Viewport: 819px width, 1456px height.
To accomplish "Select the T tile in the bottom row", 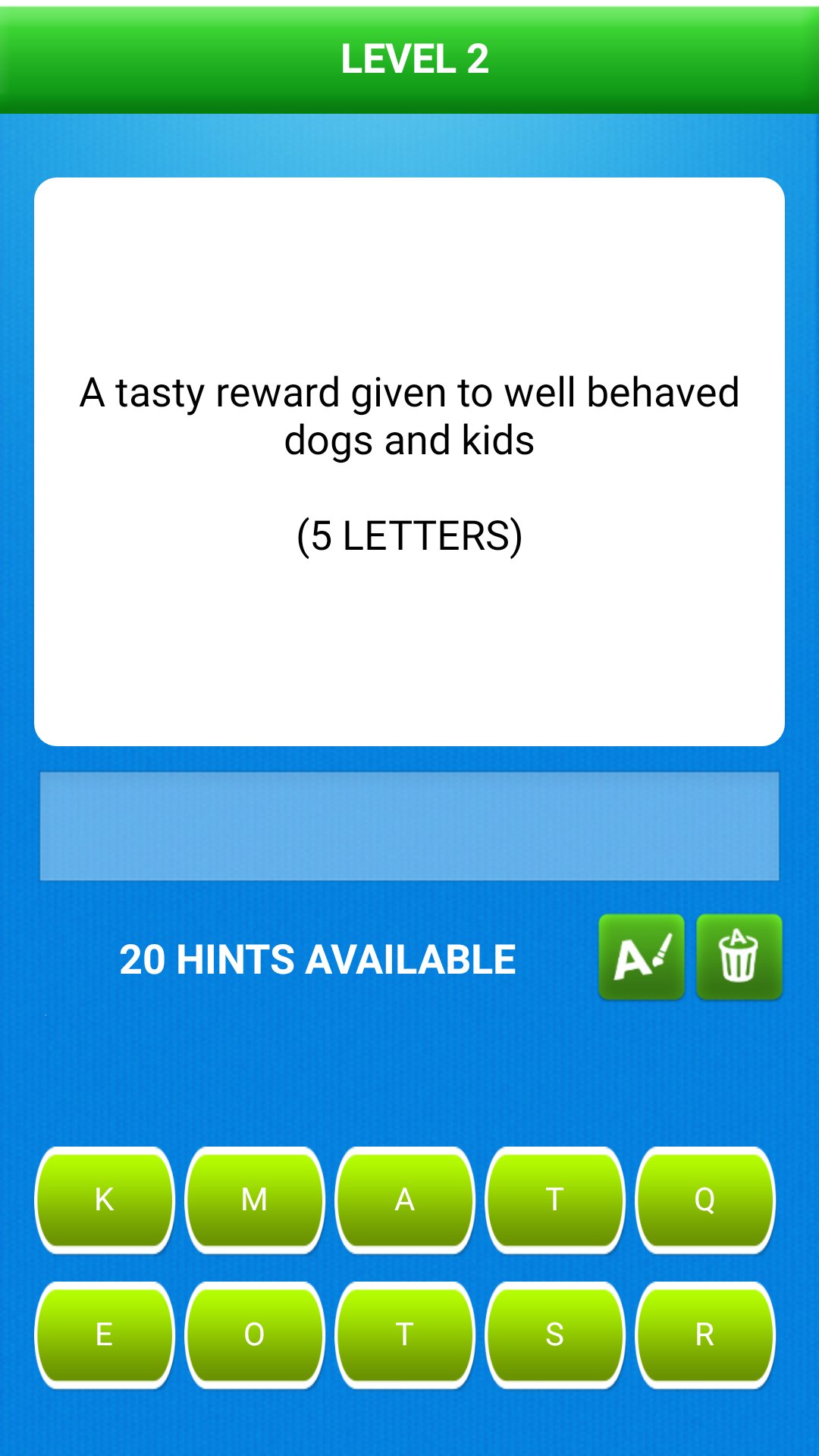I will (404, 1335).
